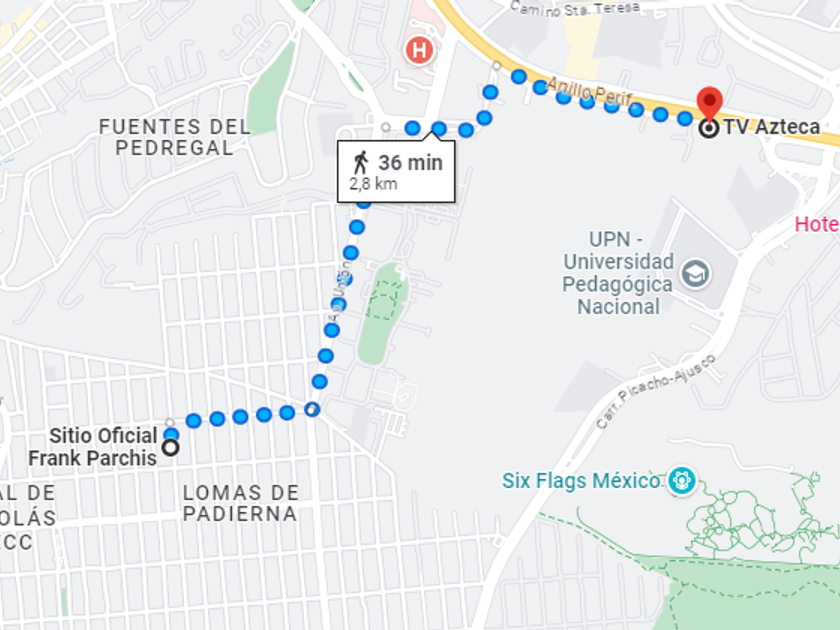The image size is (840, 630).
Task: Open the UPN Universidad Pedagógica Nacional marker
Action: (x=695, y=274)
